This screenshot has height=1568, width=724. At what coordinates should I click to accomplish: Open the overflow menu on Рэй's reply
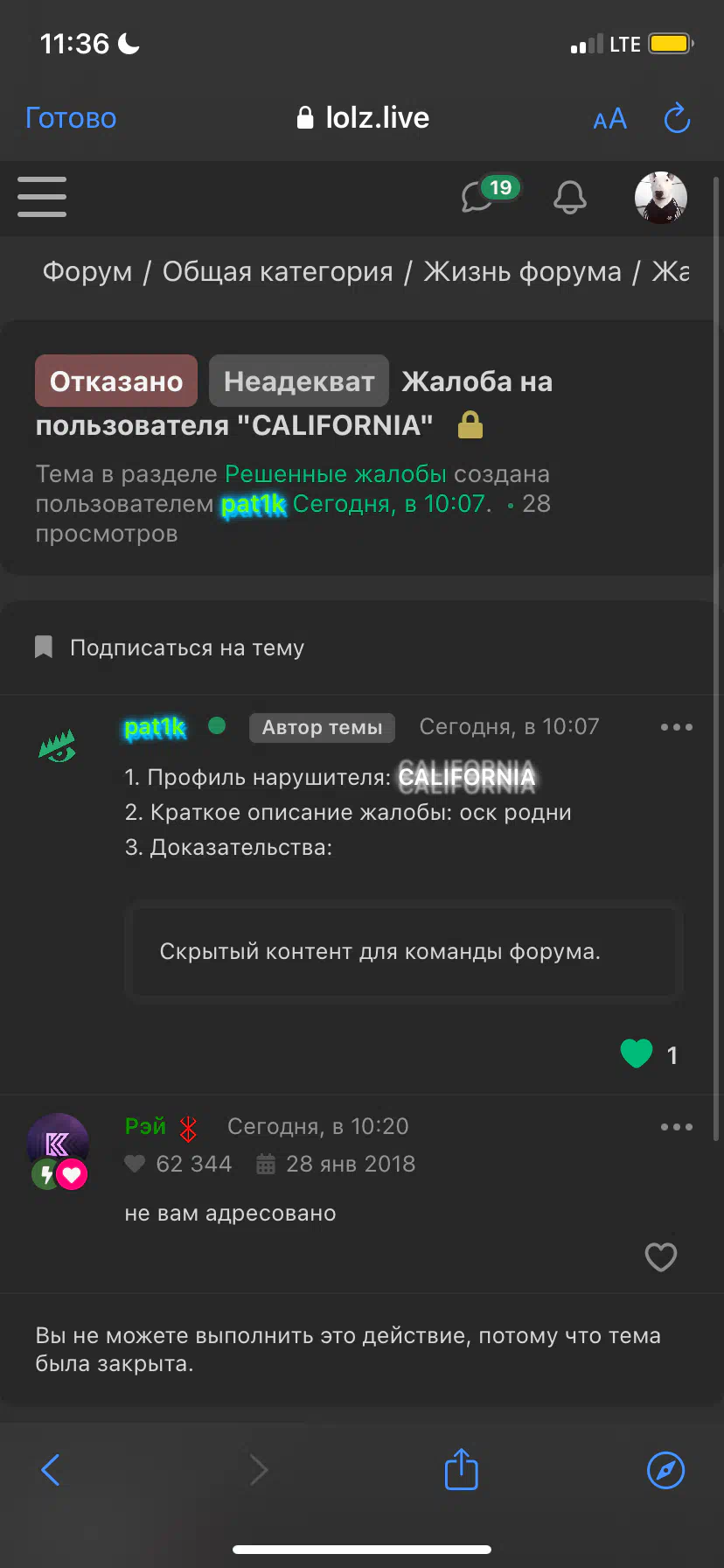click(677, 1127)
